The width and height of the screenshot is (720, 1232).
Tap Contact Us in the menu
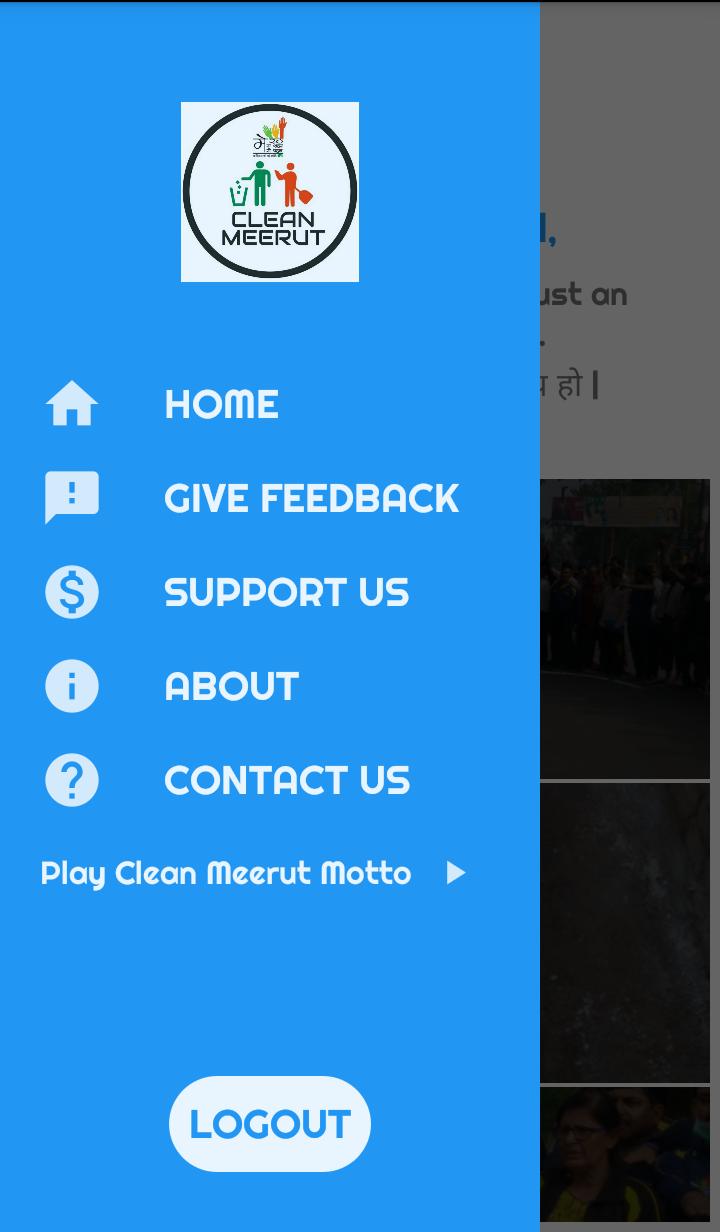click(x=287, y=780)
